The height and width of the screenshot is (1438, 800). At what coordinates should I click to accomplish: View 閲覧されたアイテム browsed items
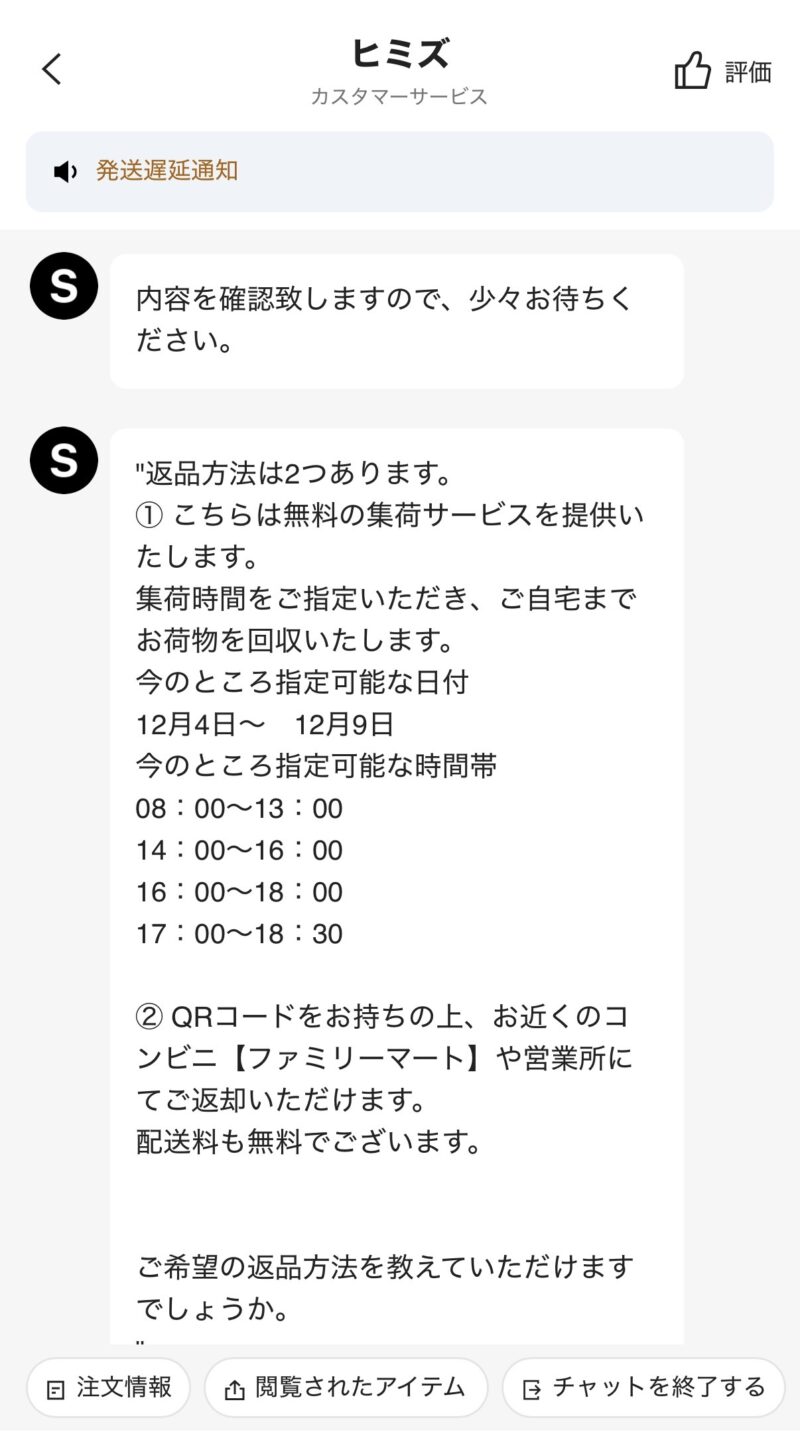(345, 1387)
